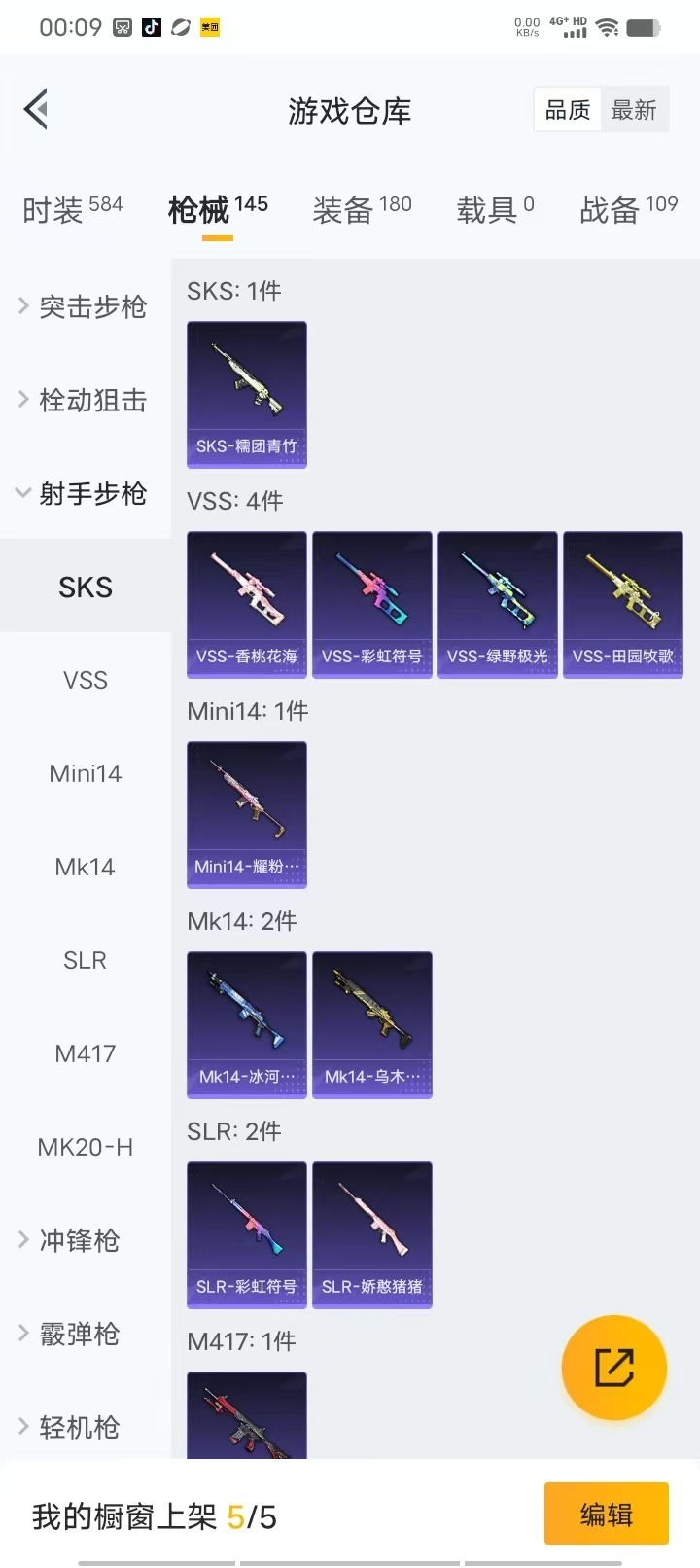Switch to the 时装 tab
Viewport: 700px width, 1568px height.
coord(72,208)
